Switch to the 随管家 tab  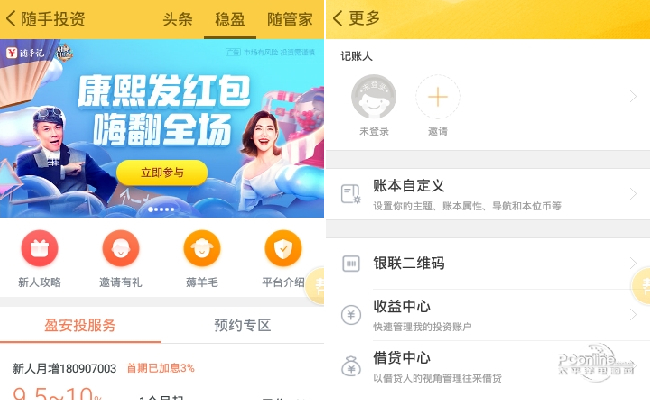[288, 19]
